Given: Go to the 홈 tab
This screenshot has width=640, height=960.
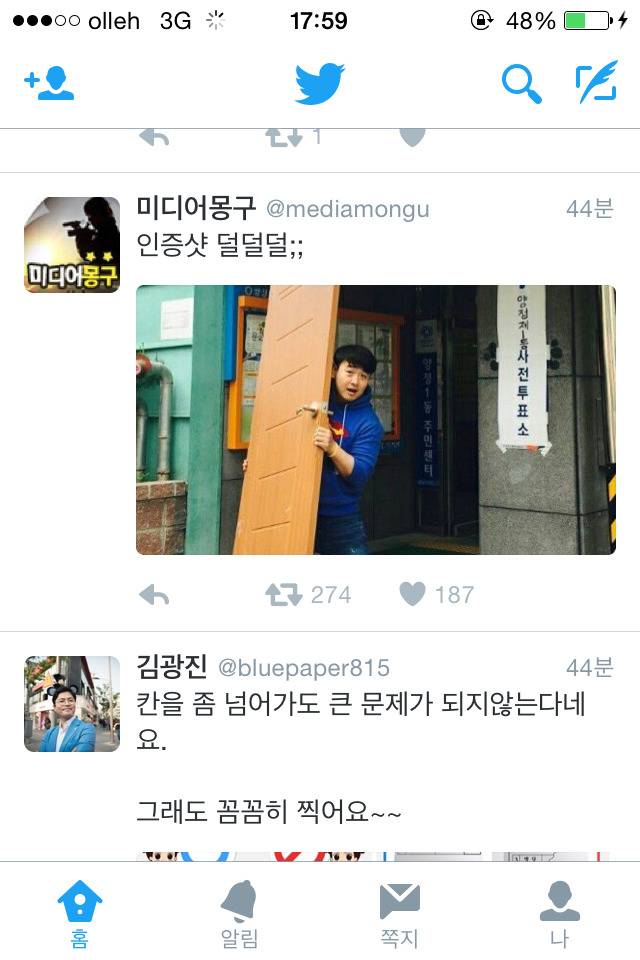Looking at the screenshot, I should pos(80,913).
